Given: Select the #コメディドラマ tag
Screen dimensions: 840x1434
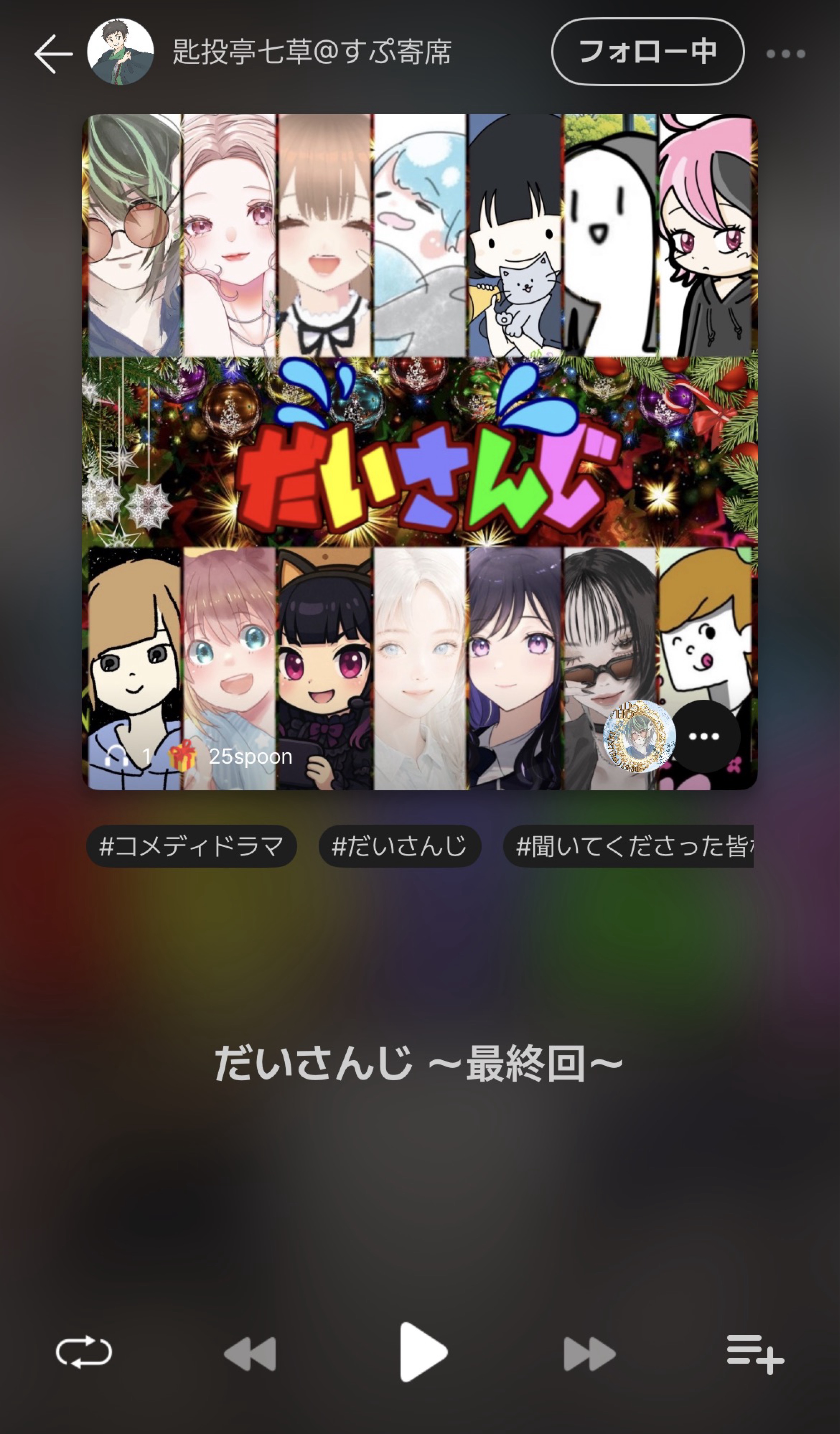Looking at the screenshot, I should click(191, 846).
